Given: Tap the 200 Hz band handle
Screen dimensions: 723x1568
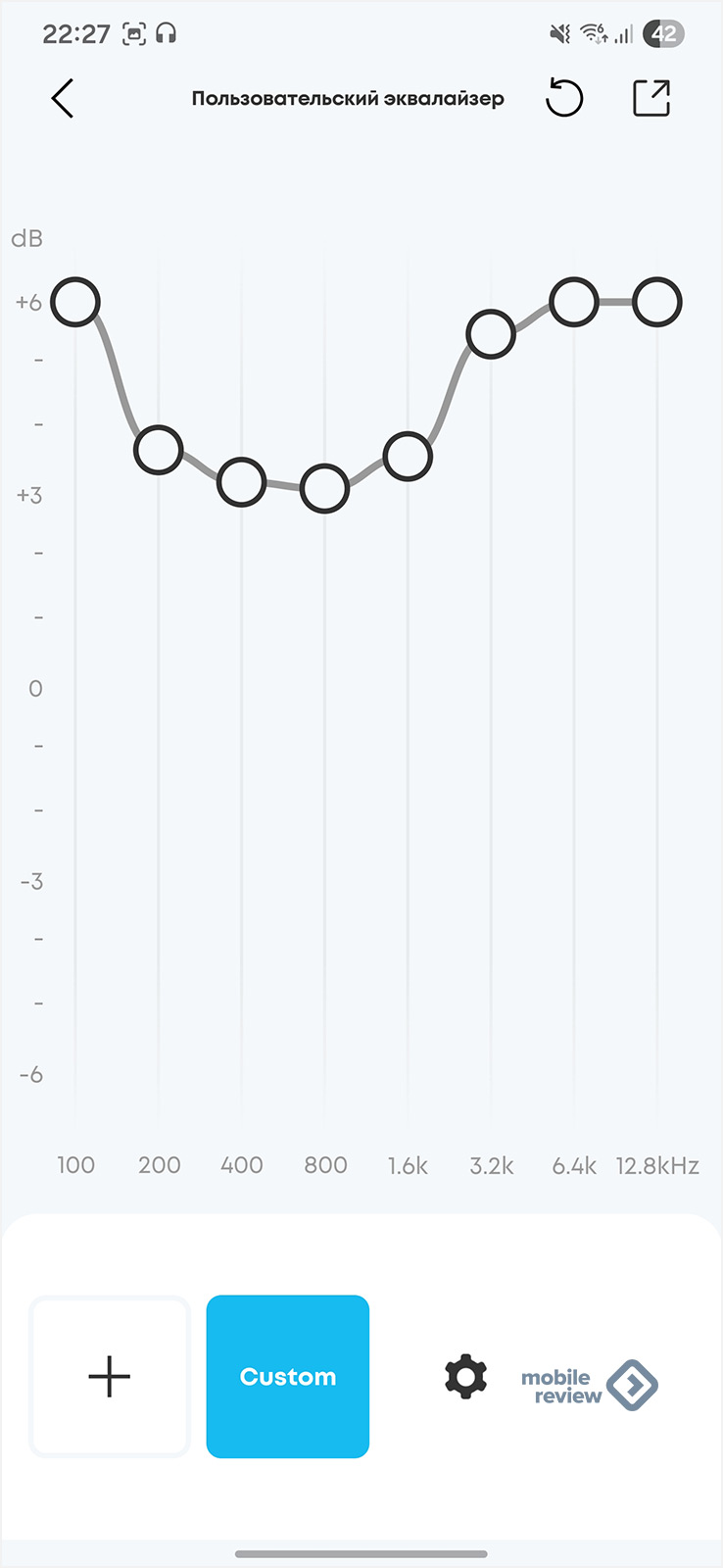Looking at the screenshot, I should pos(159,451).
